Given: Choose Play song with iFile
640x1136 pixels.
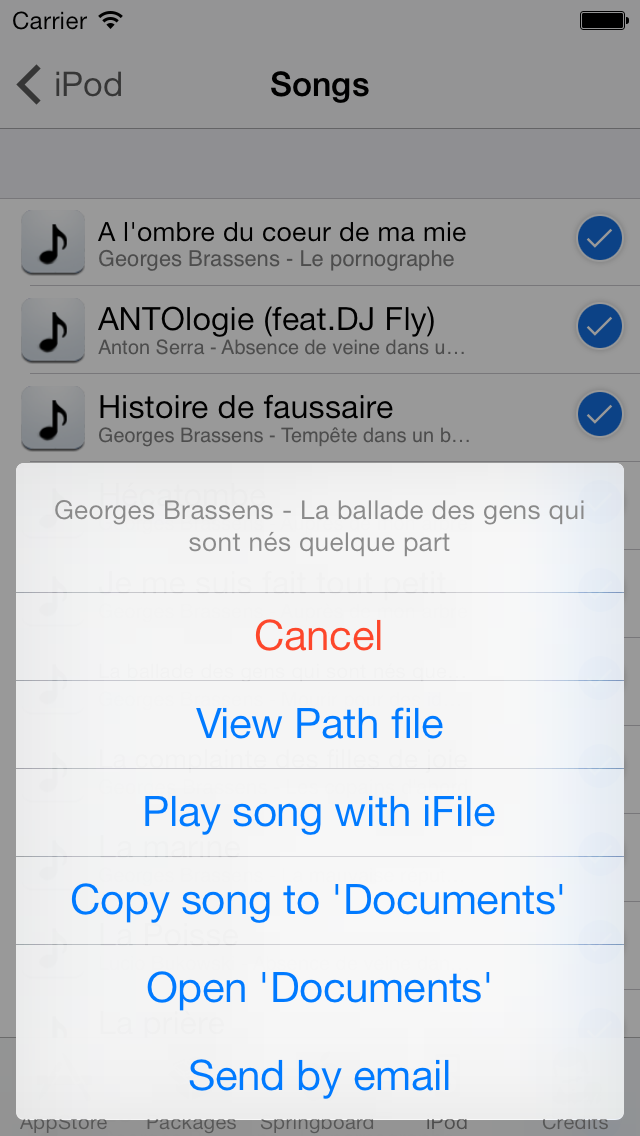Looking at the screenshot, I should click(x=319, y=812).
